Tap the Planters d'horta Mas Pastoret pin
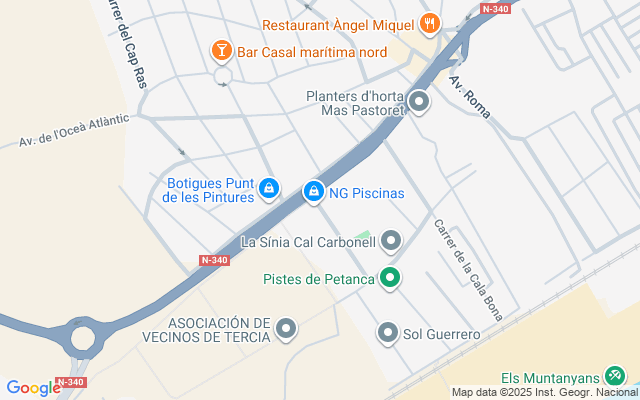Image resolution: width=640 pixels, height=400 pixels. pyautogui.click(x=419, y=101)
